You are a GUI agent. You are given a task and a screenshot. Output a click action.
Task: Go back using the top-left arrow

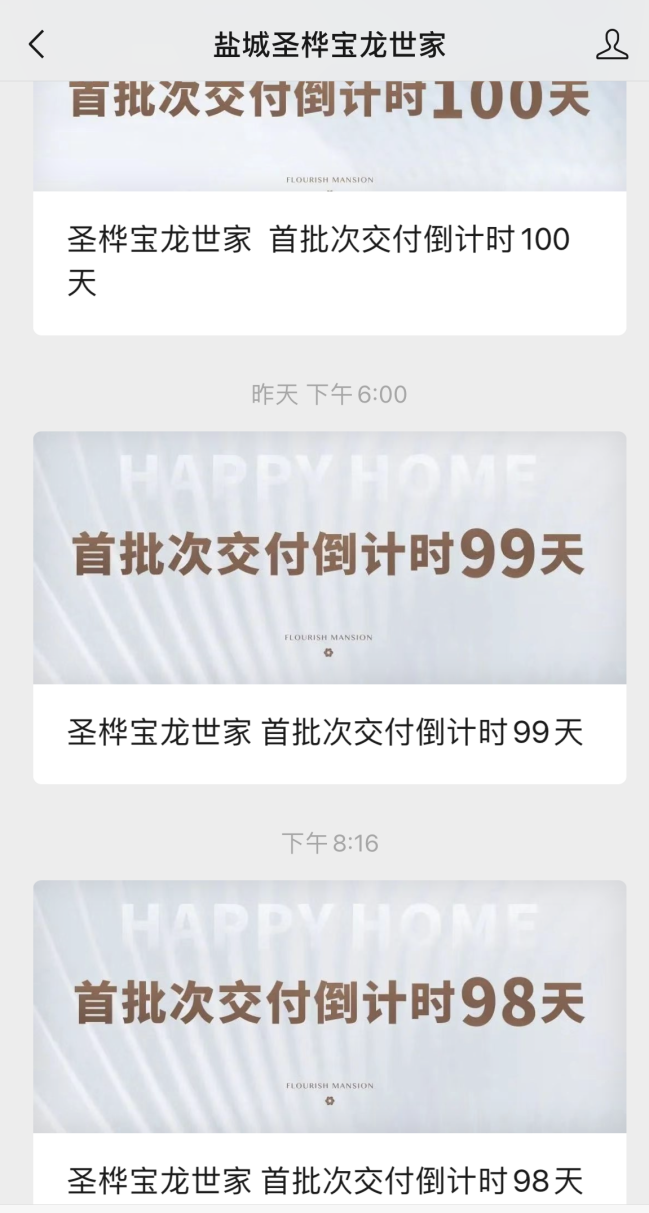(x=37, y=44)
